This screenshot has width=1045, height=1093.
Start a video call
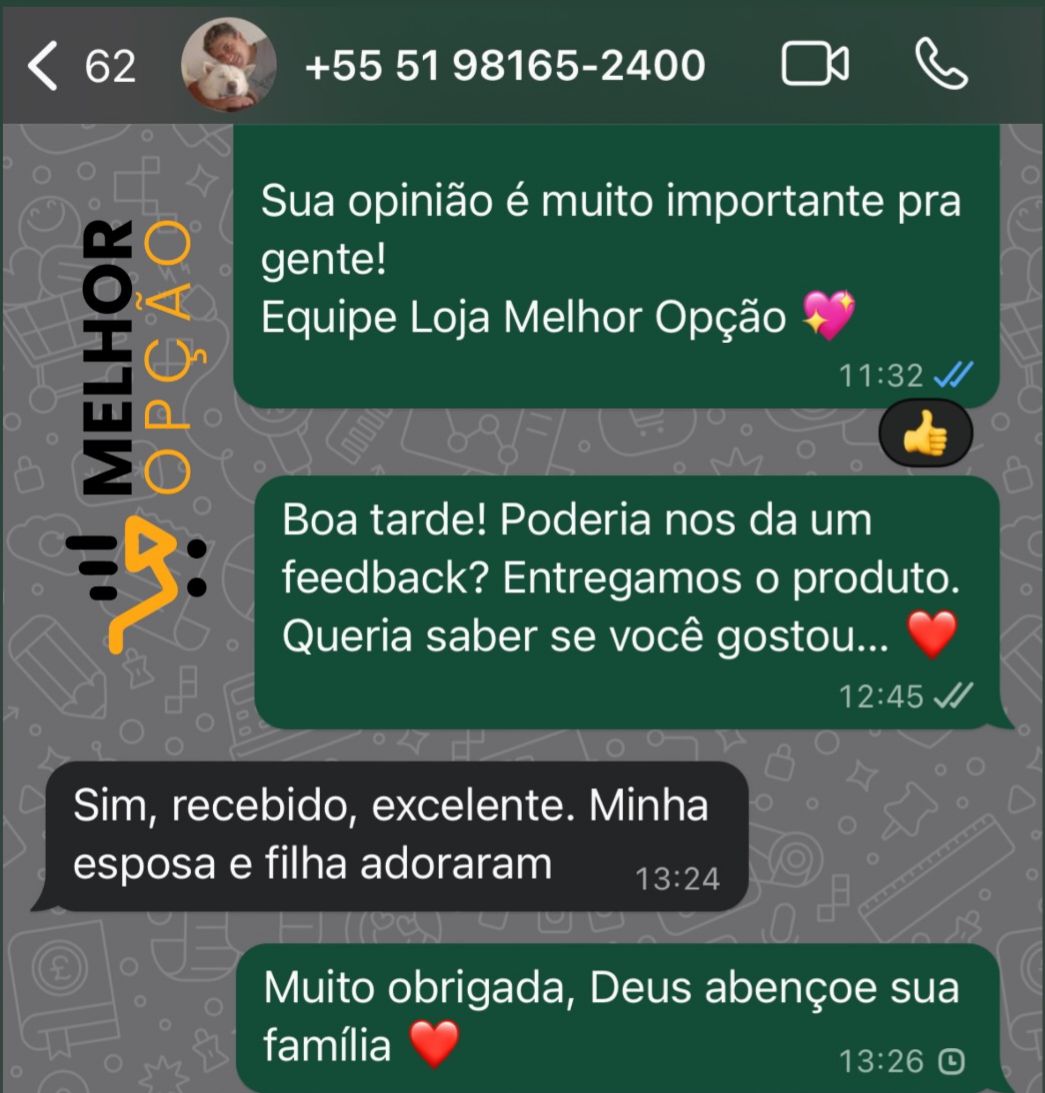(814, 66)
